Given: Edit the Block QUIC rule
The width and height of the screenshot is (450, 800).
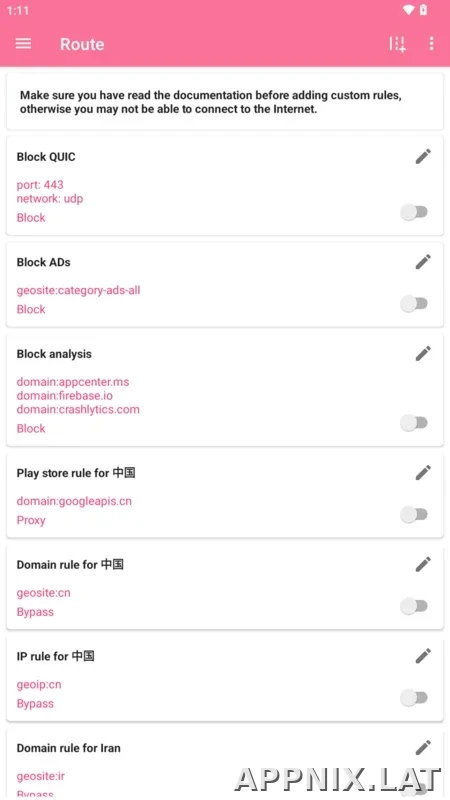Looking at the screenshot, I should pos(423,156).
